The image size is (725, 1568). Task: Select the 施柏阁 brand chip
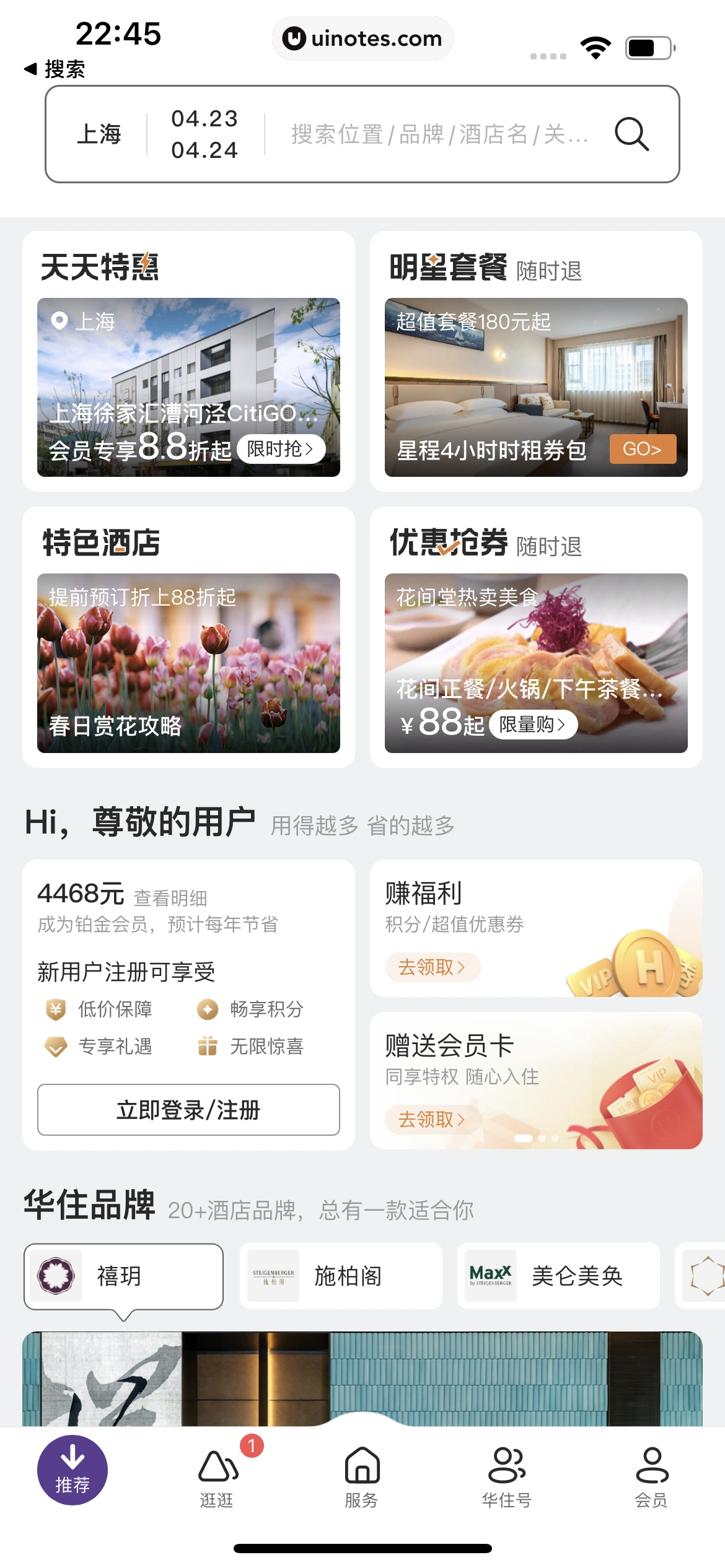tap(341, 1276)
